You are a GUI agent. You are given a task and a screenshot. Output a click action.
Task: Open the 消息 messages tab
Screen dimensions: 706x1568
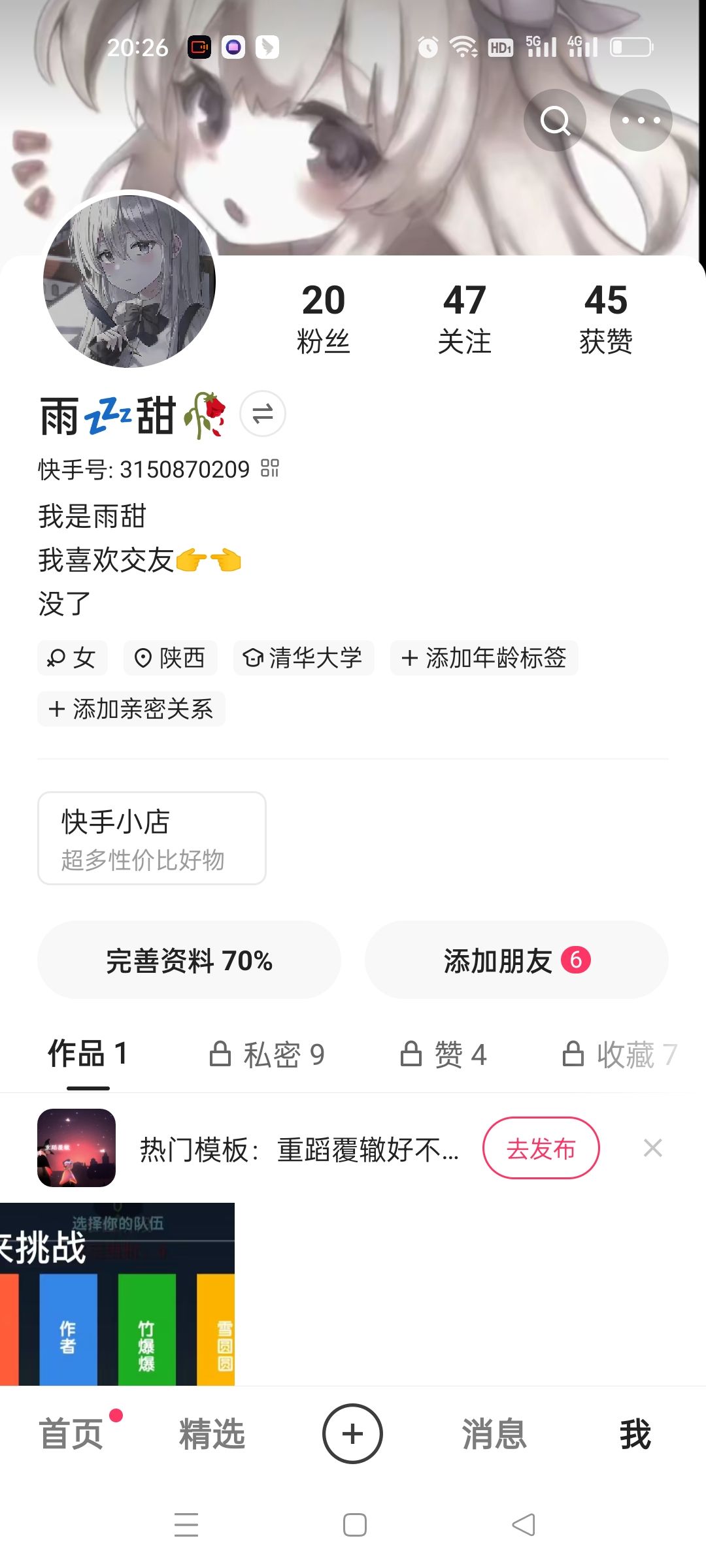coord(494,1434)
